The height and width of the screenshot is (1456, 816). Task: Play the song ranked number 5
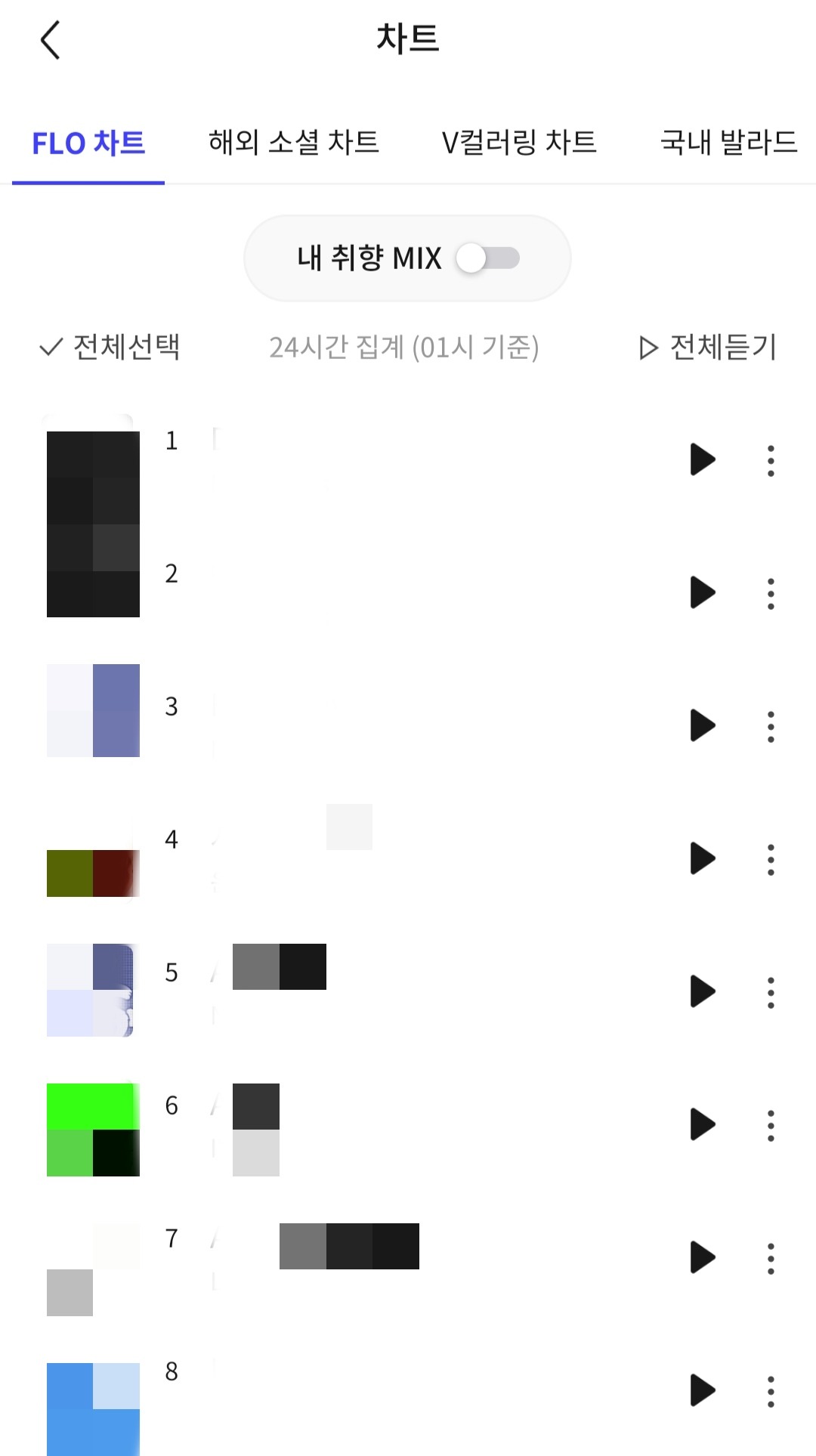pyautogui.click(x=703, y=991)
